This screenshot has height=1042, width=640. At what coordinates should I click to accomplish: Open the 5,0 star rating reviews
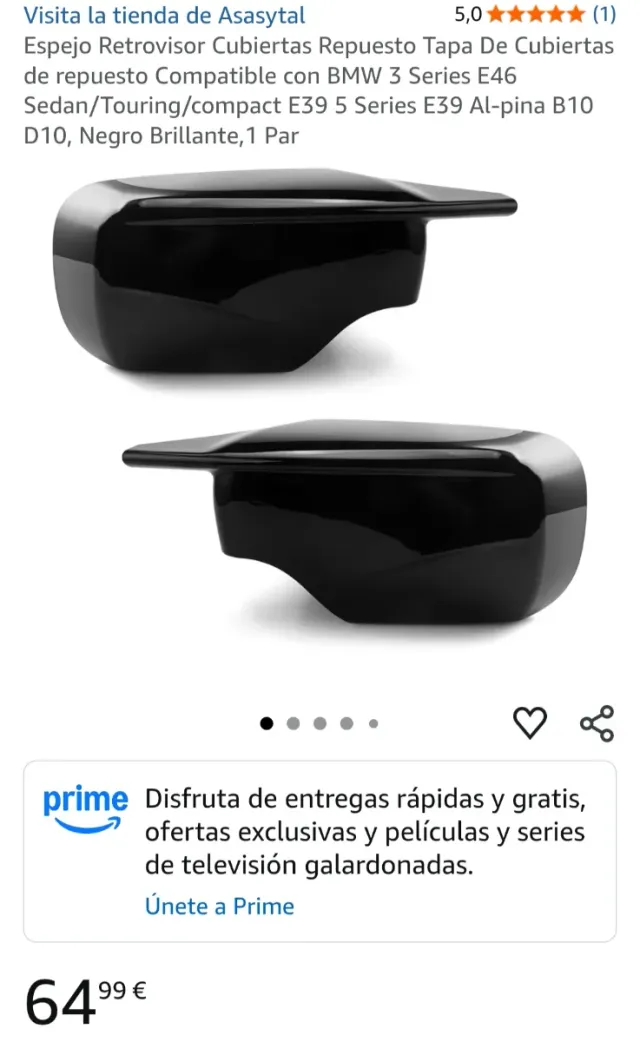(535, 15)
